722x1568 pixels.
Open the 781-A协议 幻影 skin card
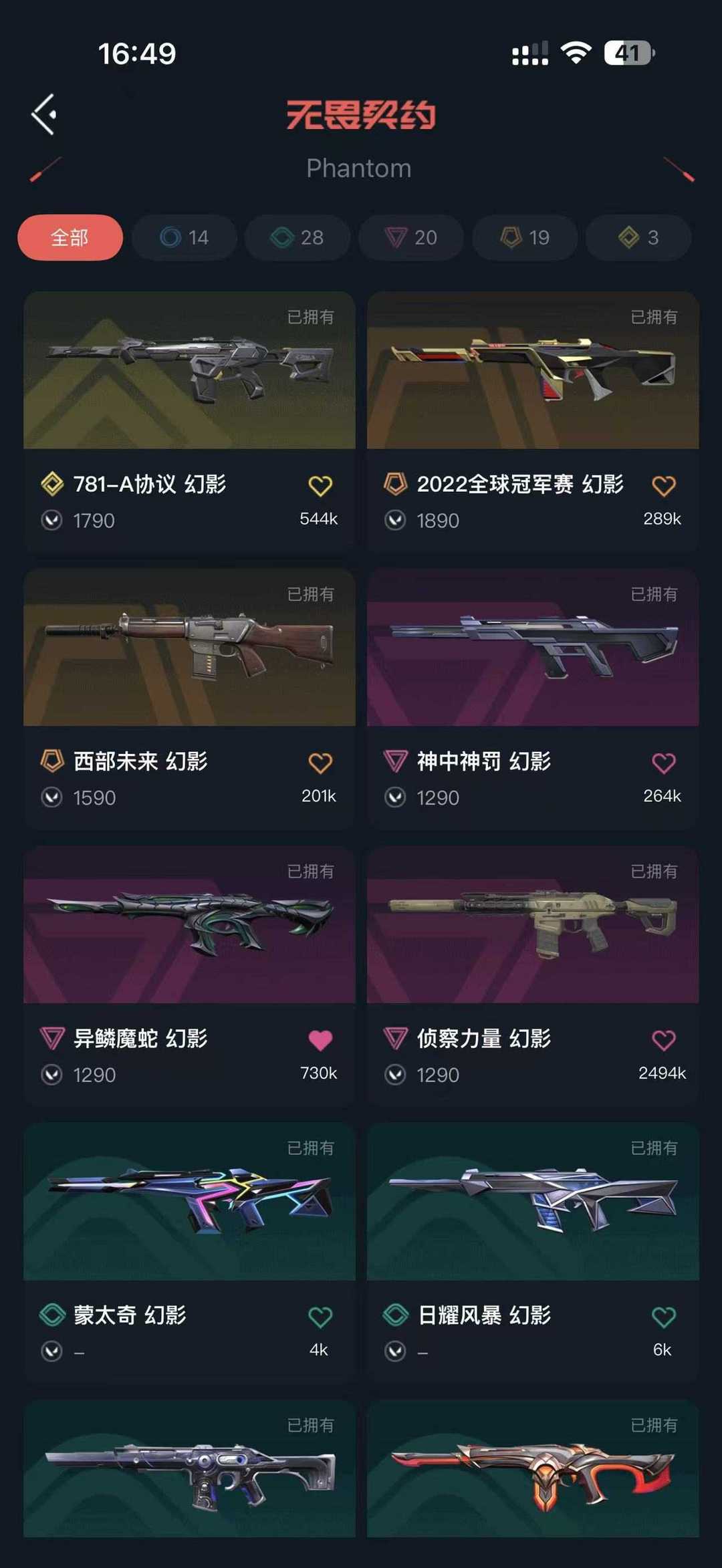point(189,371)
